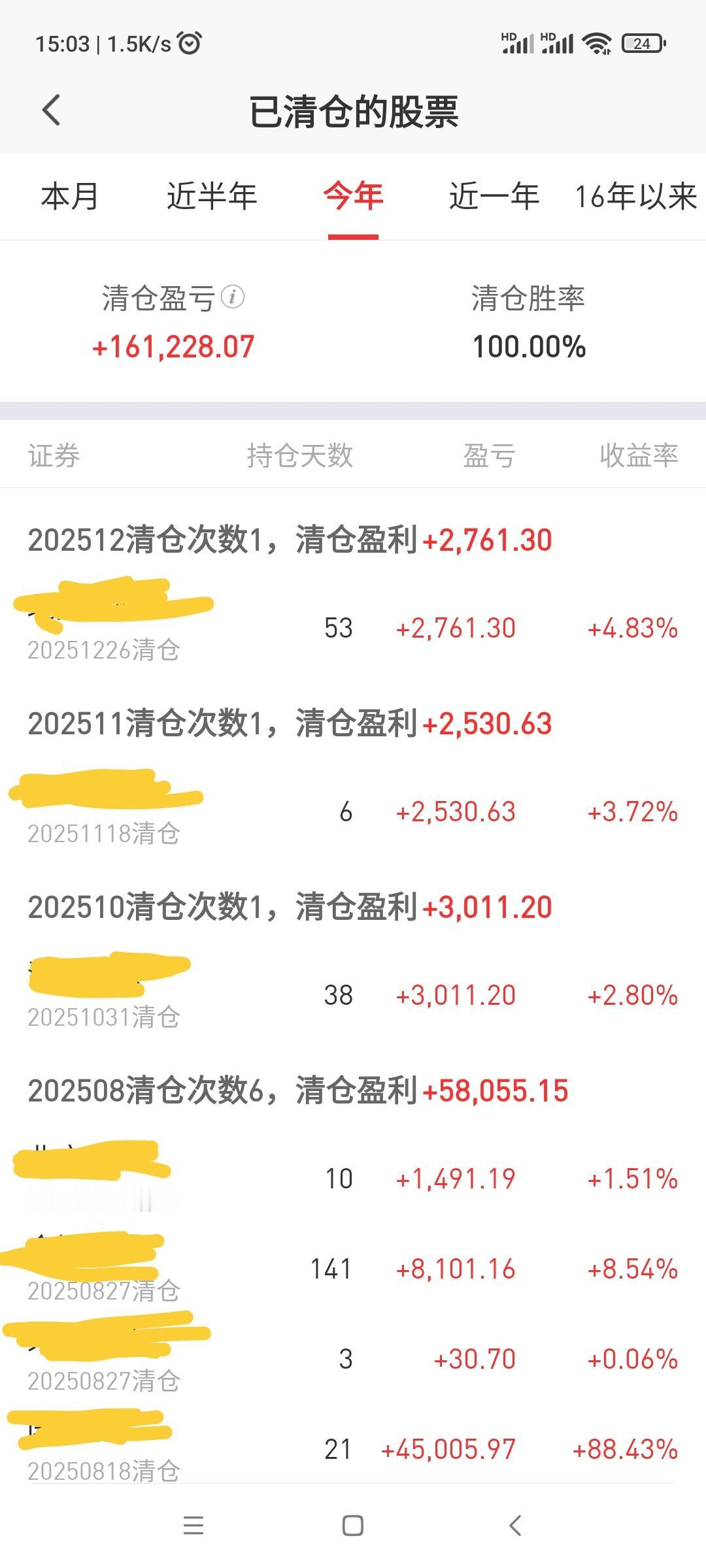Select the 今年 tab
Image resolution: width=706 pixels, height=1568 pixels.
click(353, 197)
